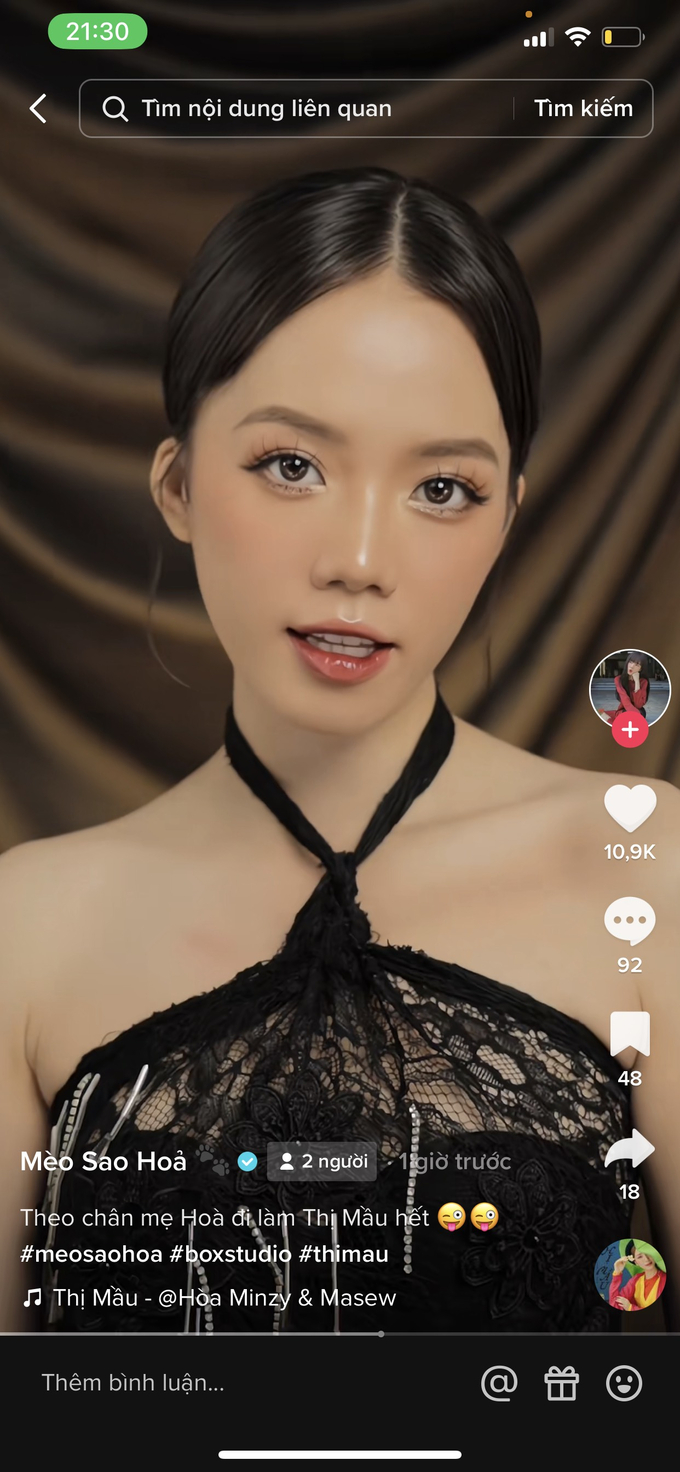Open the creator's profile avatar
This screenshot has width=680, height=1472.
pyautogui.click(x=630, y=688)
